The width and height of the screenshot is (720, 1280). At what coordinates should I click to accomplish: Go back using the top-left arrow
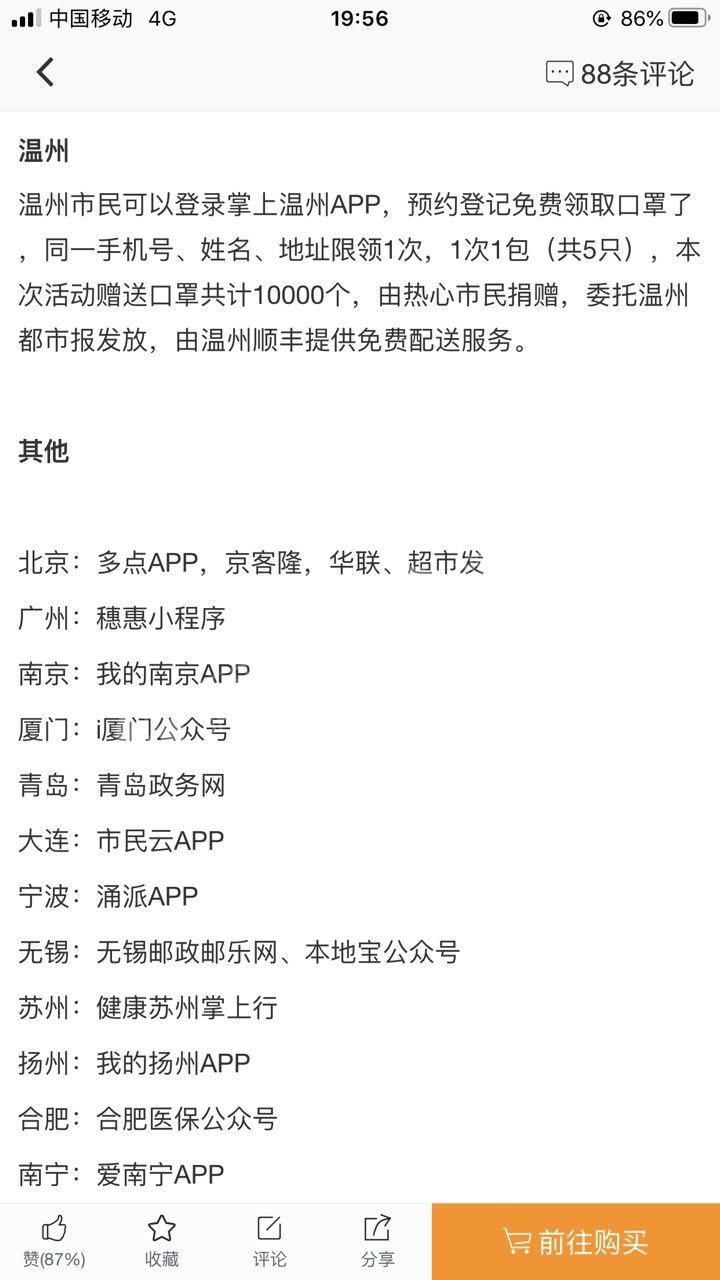click(x=45, y=72)
